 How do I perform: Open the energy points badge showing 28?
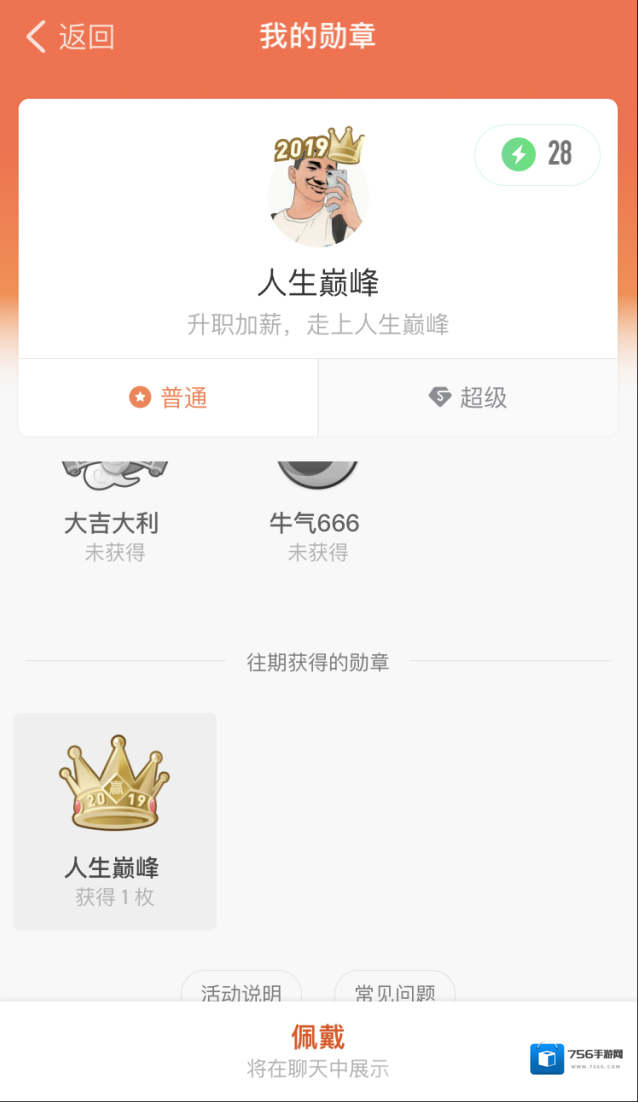tap(537, 154)
